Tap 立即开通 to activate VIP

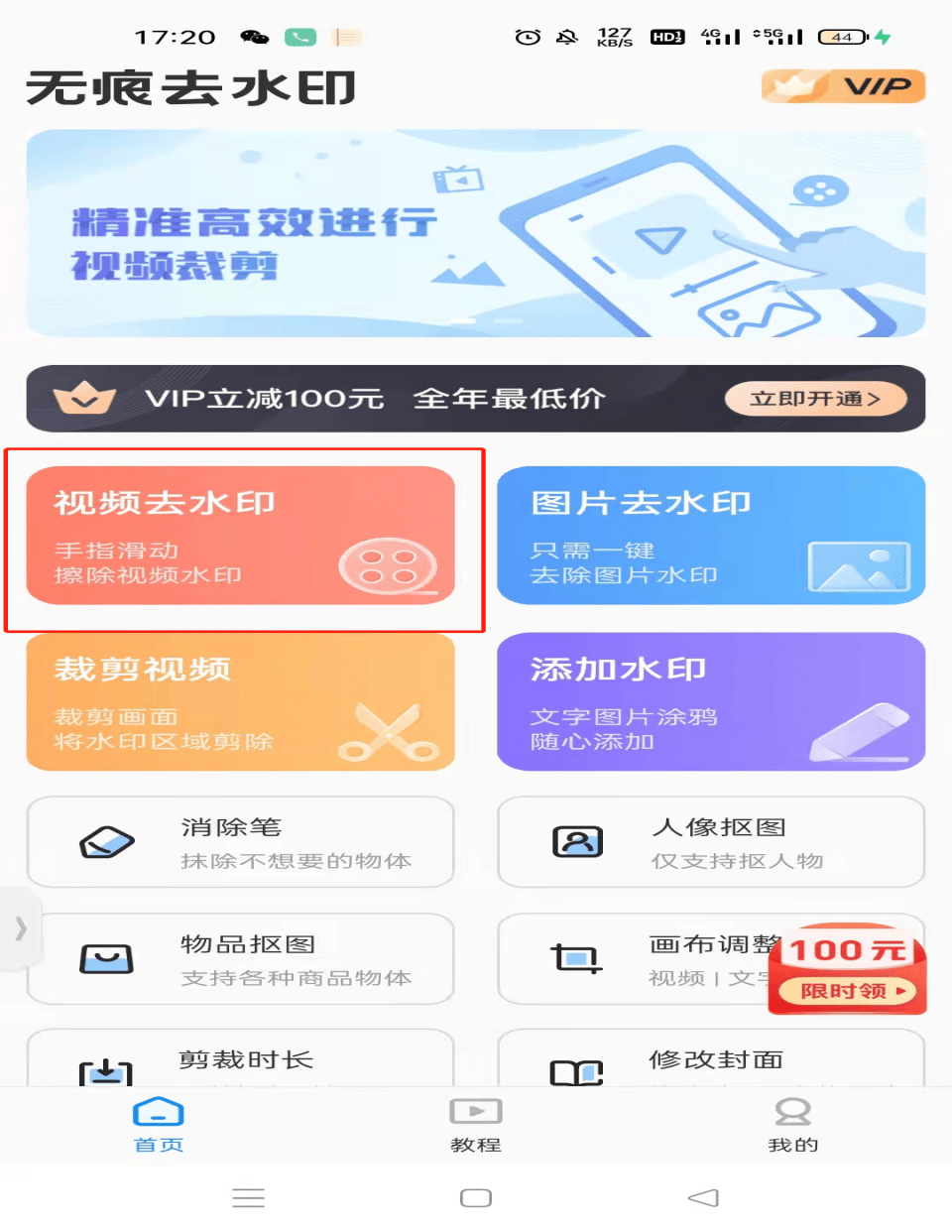click(815, 399)
